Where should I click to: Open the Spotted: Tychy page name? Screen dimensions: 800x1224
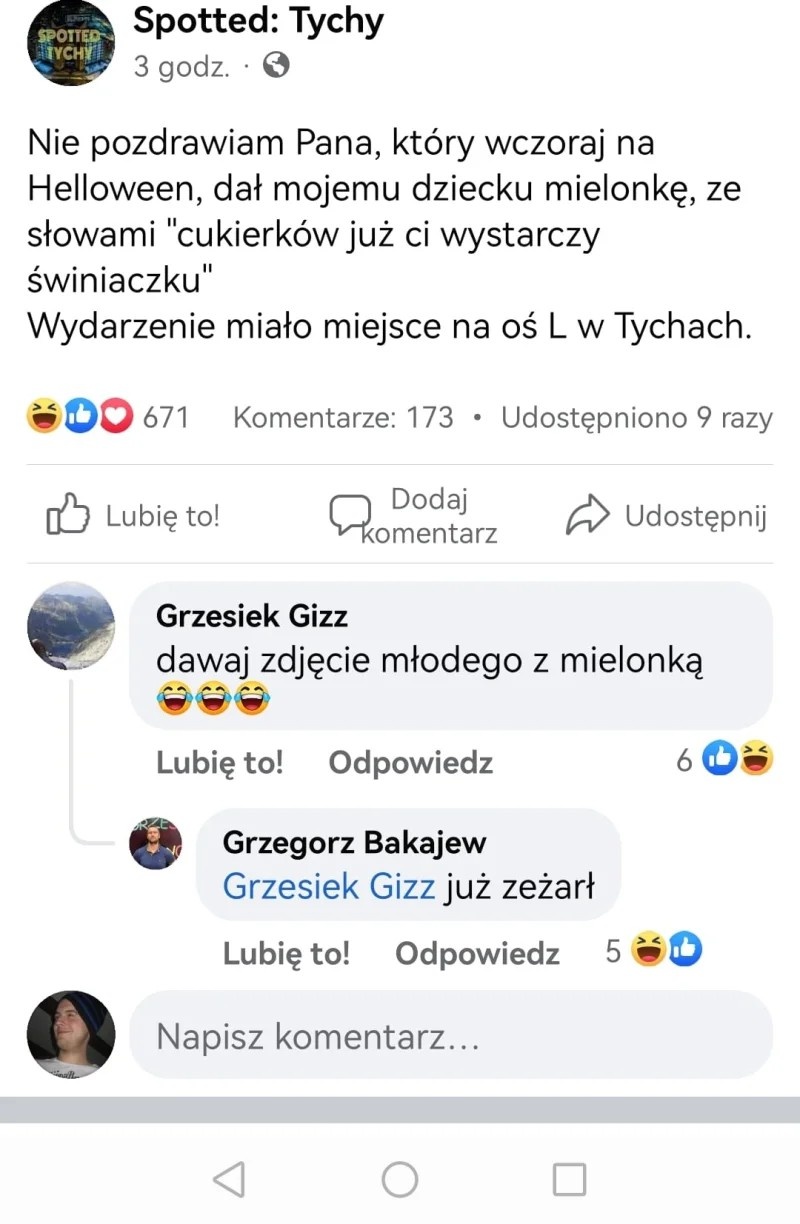pos(258,21)
